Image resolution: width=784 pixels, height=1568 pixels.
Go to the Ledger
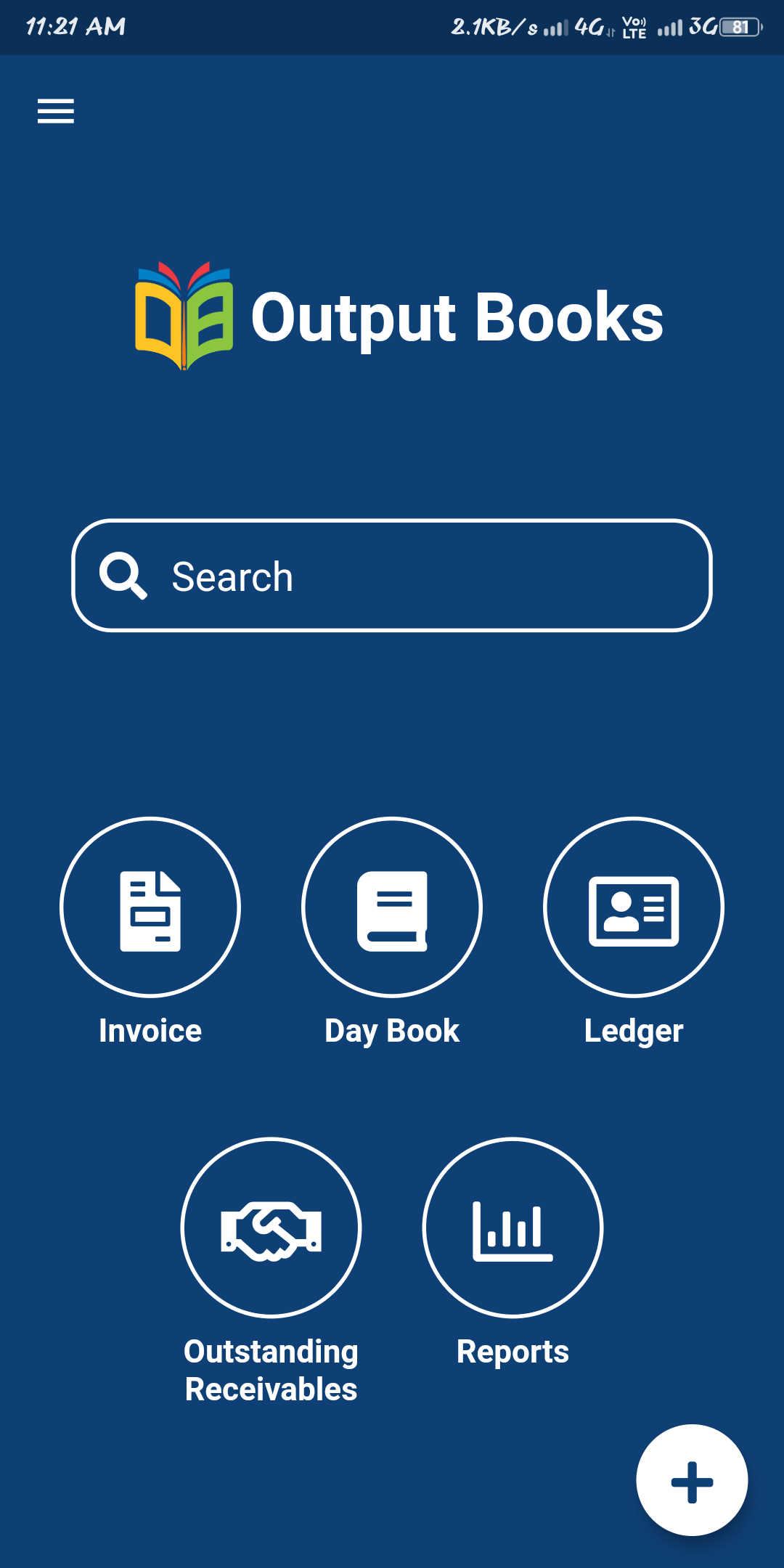tap(634, 907)
